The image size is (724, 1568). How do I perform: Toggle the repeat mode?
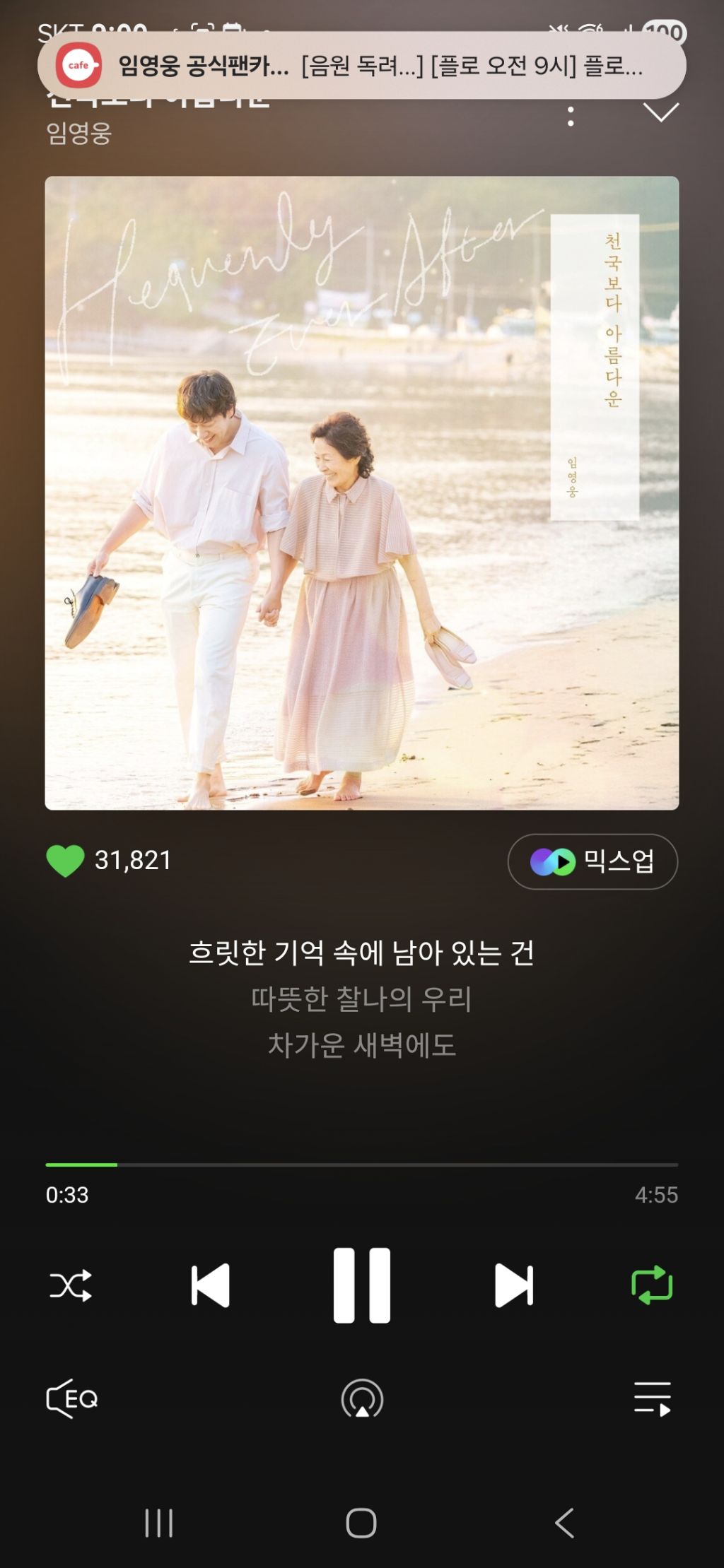651,1285
